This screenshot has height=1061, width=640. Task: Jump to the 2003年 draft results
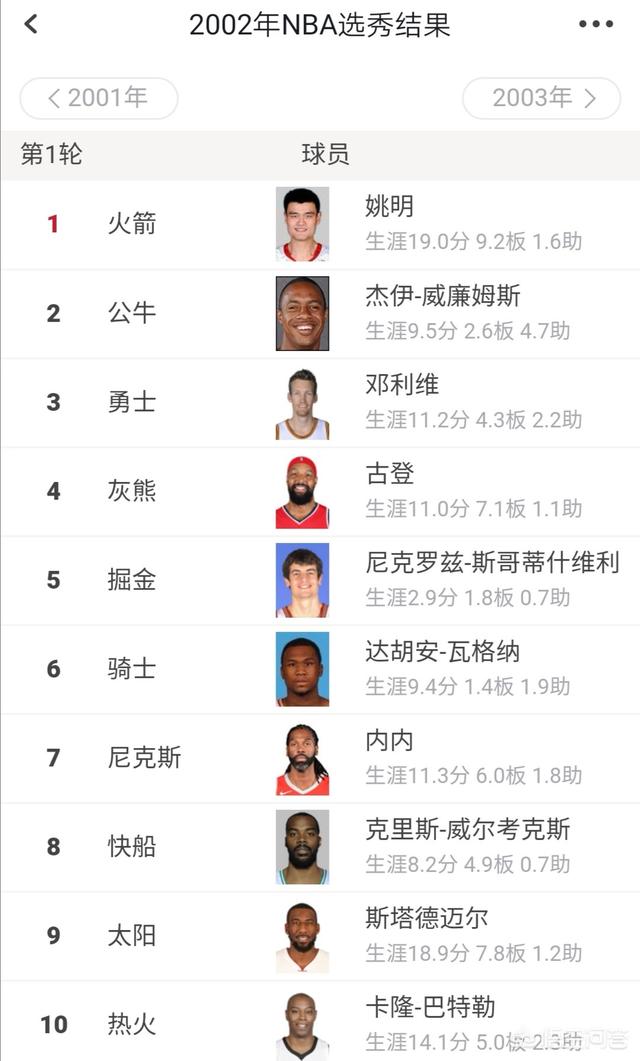(x=542, y=98)
